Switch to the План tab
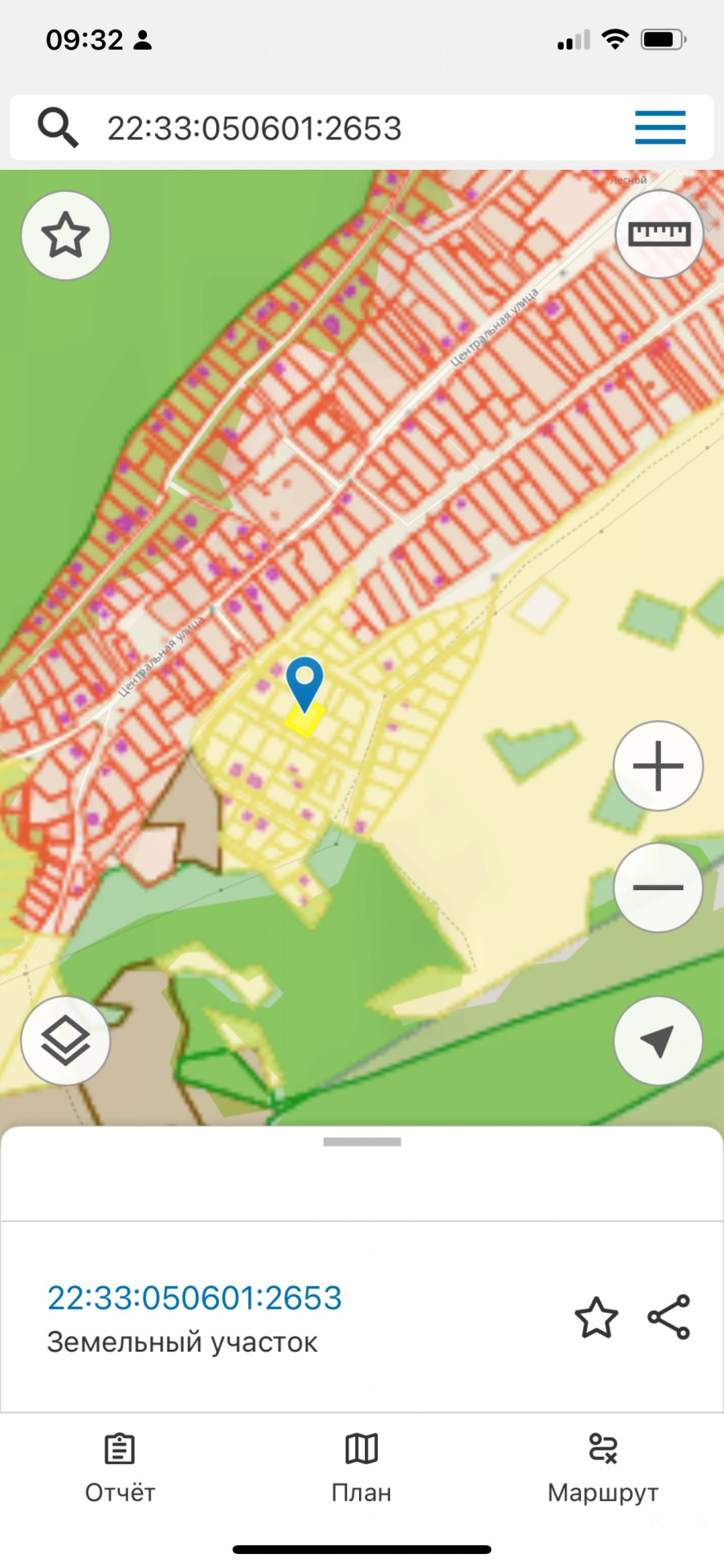The width and height of the screenshot is (724, 1568). pos(362,1469)
